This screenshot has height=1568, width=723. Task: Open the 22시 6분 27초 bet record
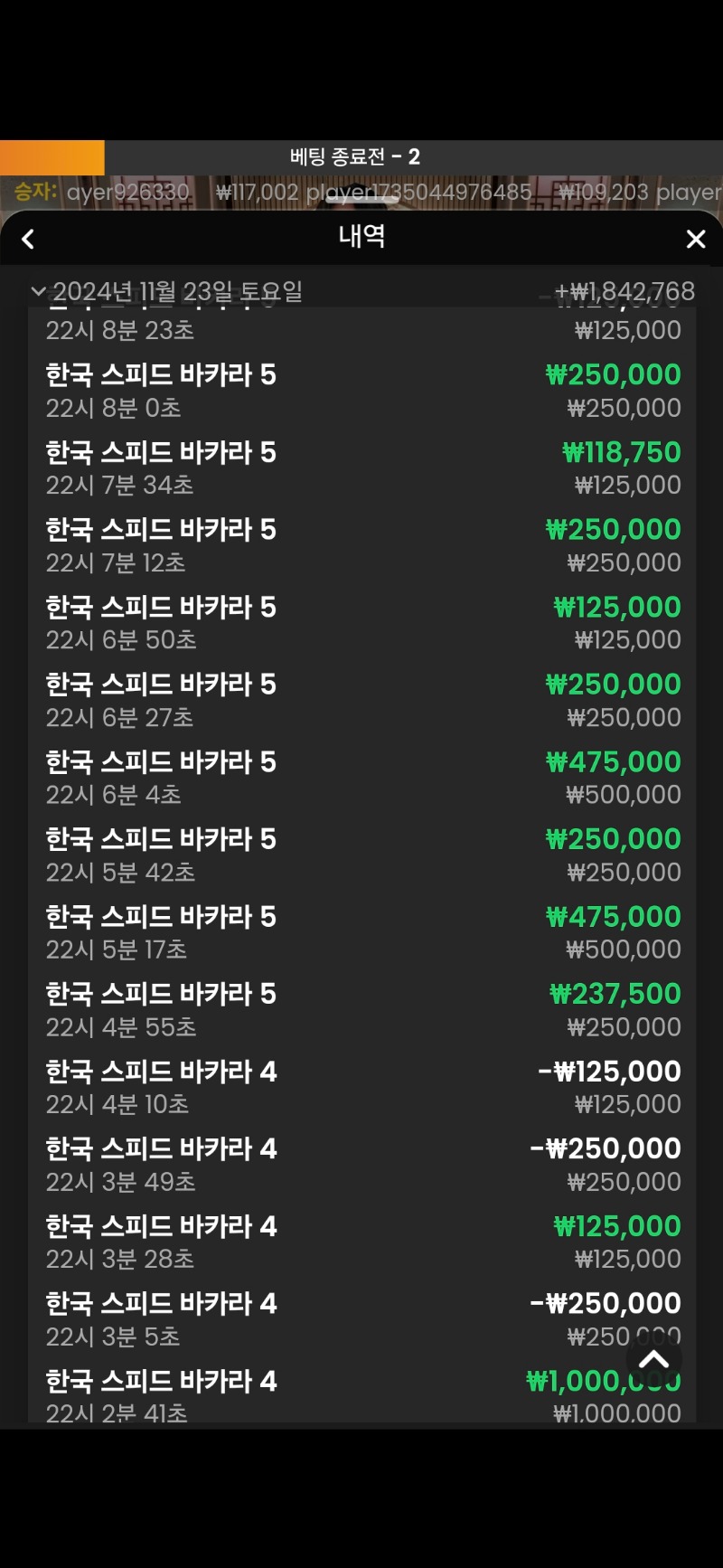[x=361, y=700]
